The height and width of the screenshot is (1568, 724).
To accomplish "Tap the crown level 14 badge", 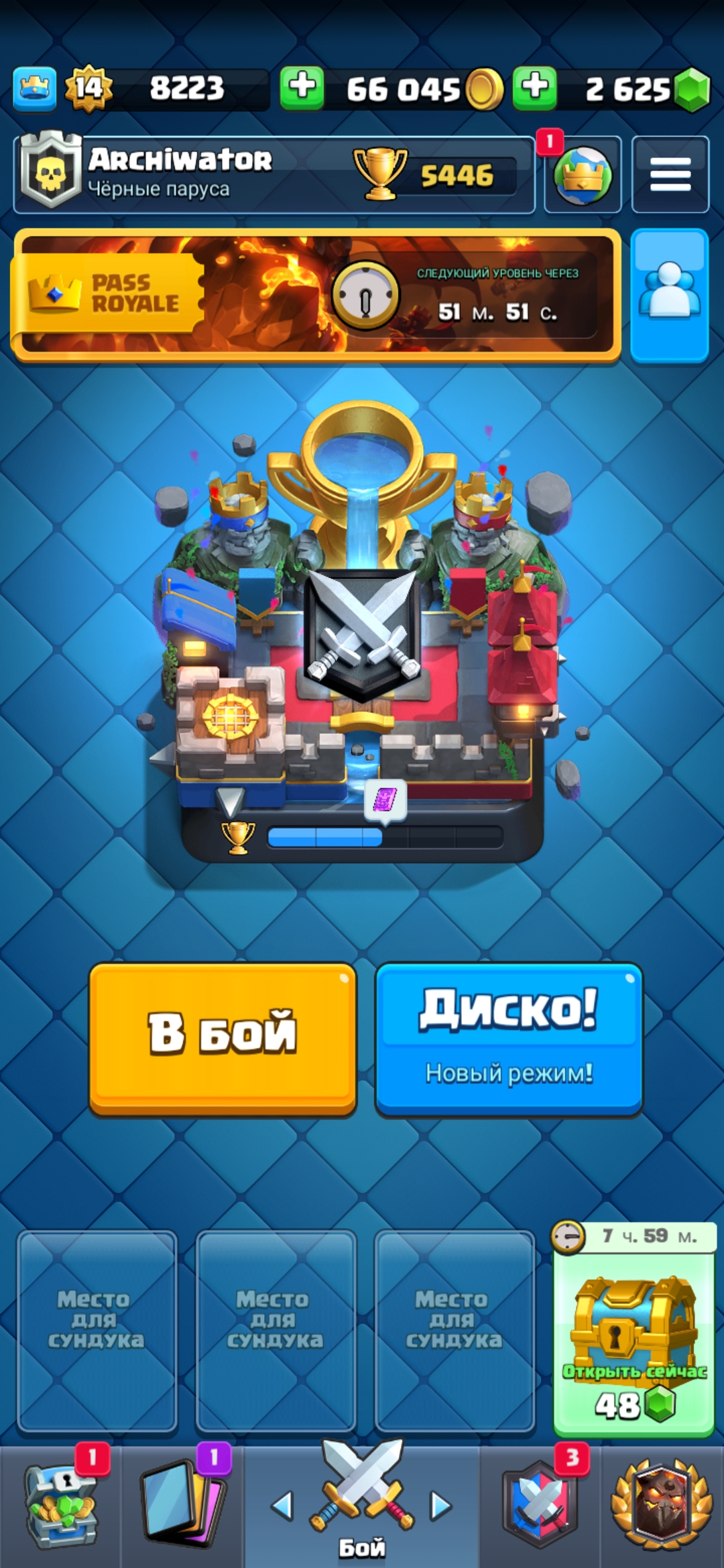I will [x=88, y=88].
